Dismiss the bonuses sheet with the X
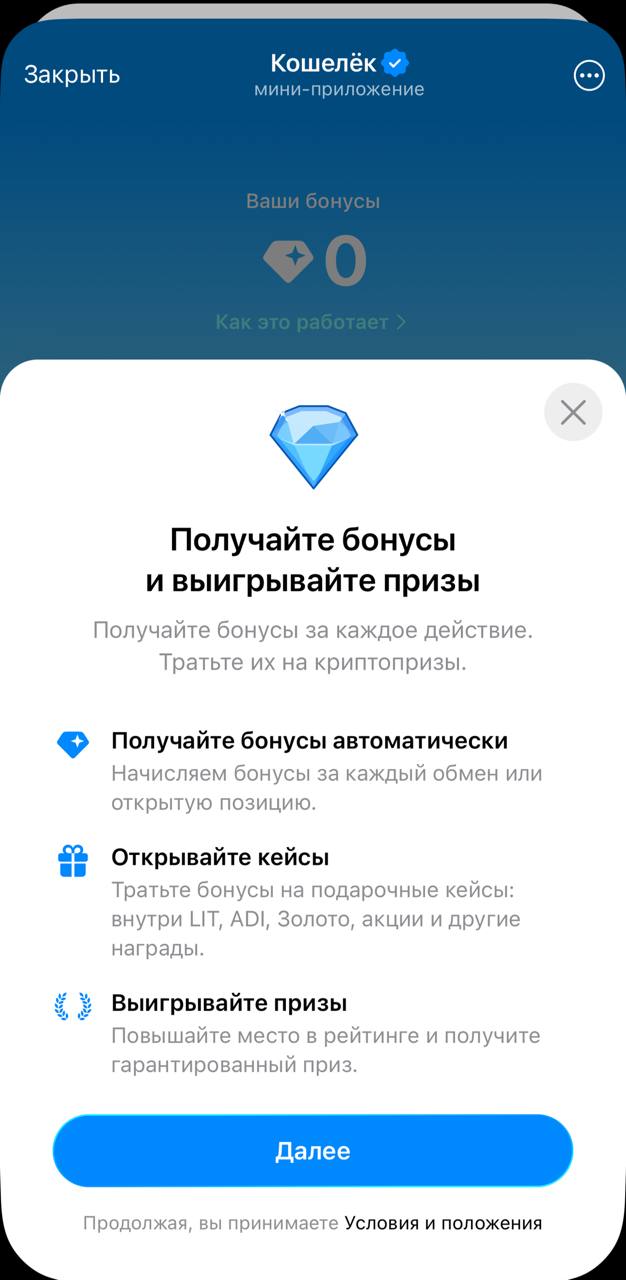The image size is (626, 1280). tap(573, 412)
